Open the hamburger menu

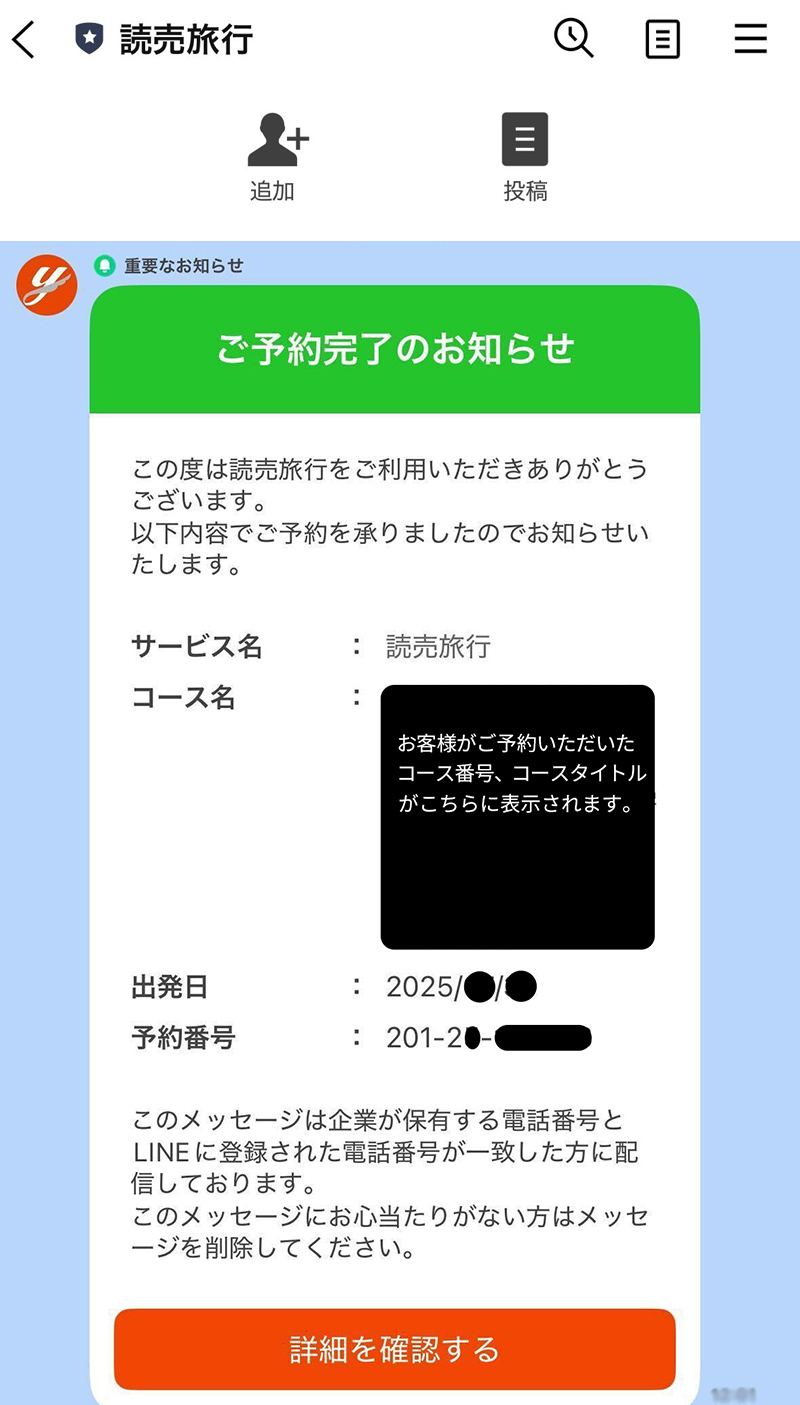(750, 39)
